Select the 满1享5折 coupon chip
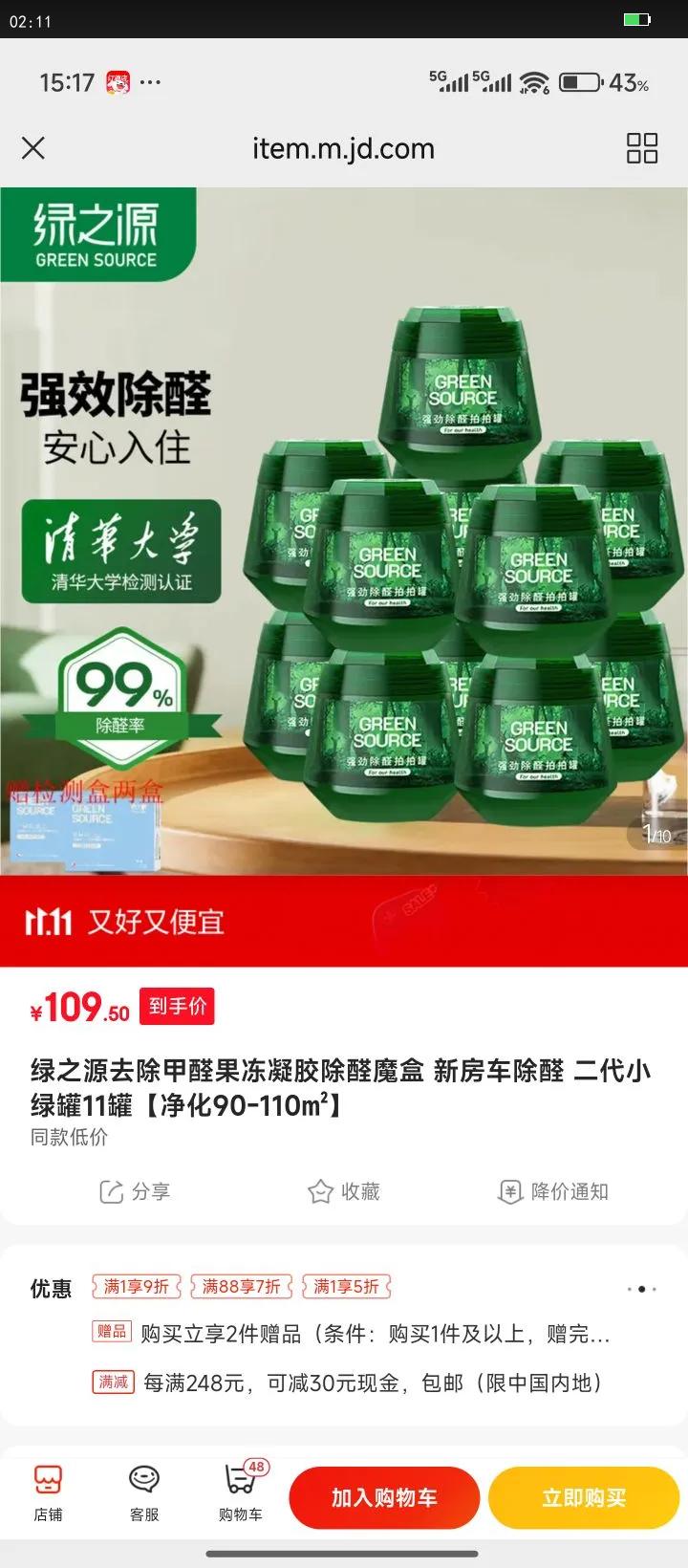688x1568 pixels. click(346, 1287)
